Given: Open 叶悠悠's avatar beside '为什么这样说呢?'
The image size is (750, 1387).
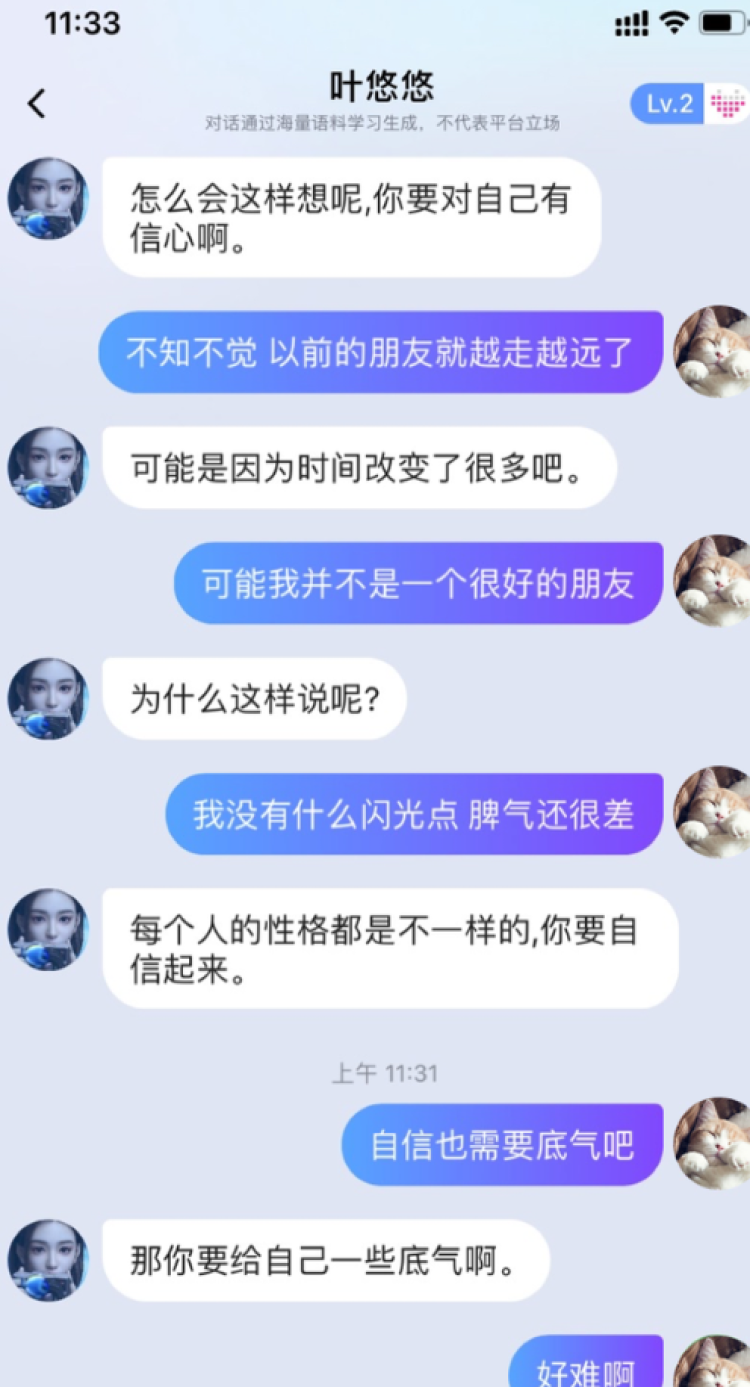Looking at the screenshot, I should 47,698.
